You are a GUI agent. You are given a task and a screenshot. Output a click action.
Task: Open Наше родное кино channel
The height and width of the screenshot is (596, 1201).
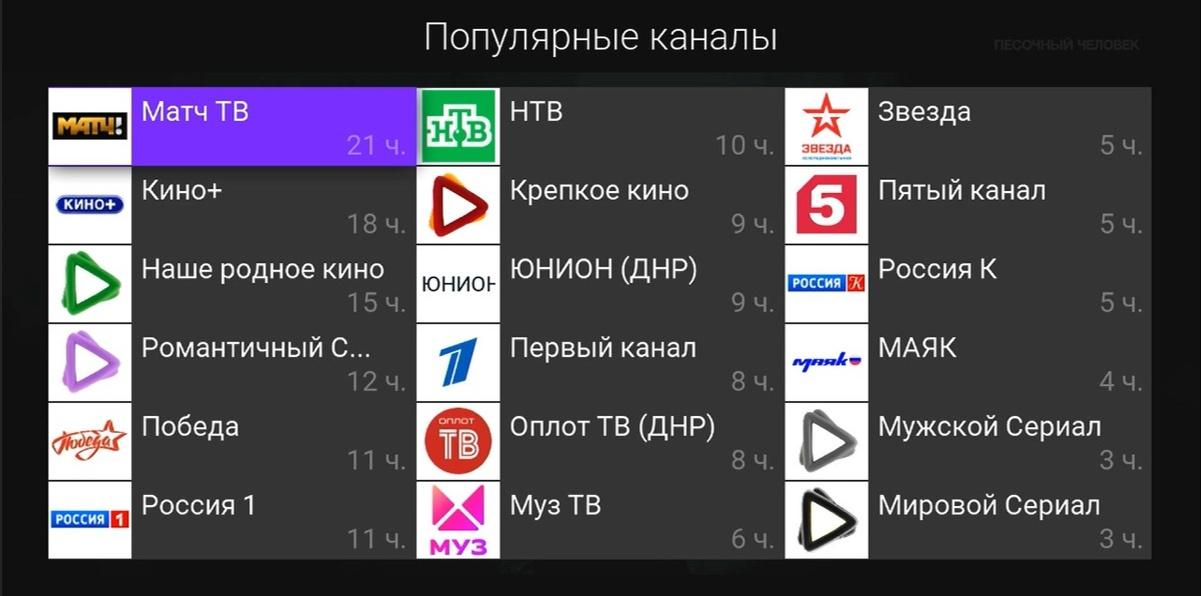tap(232, 283)
